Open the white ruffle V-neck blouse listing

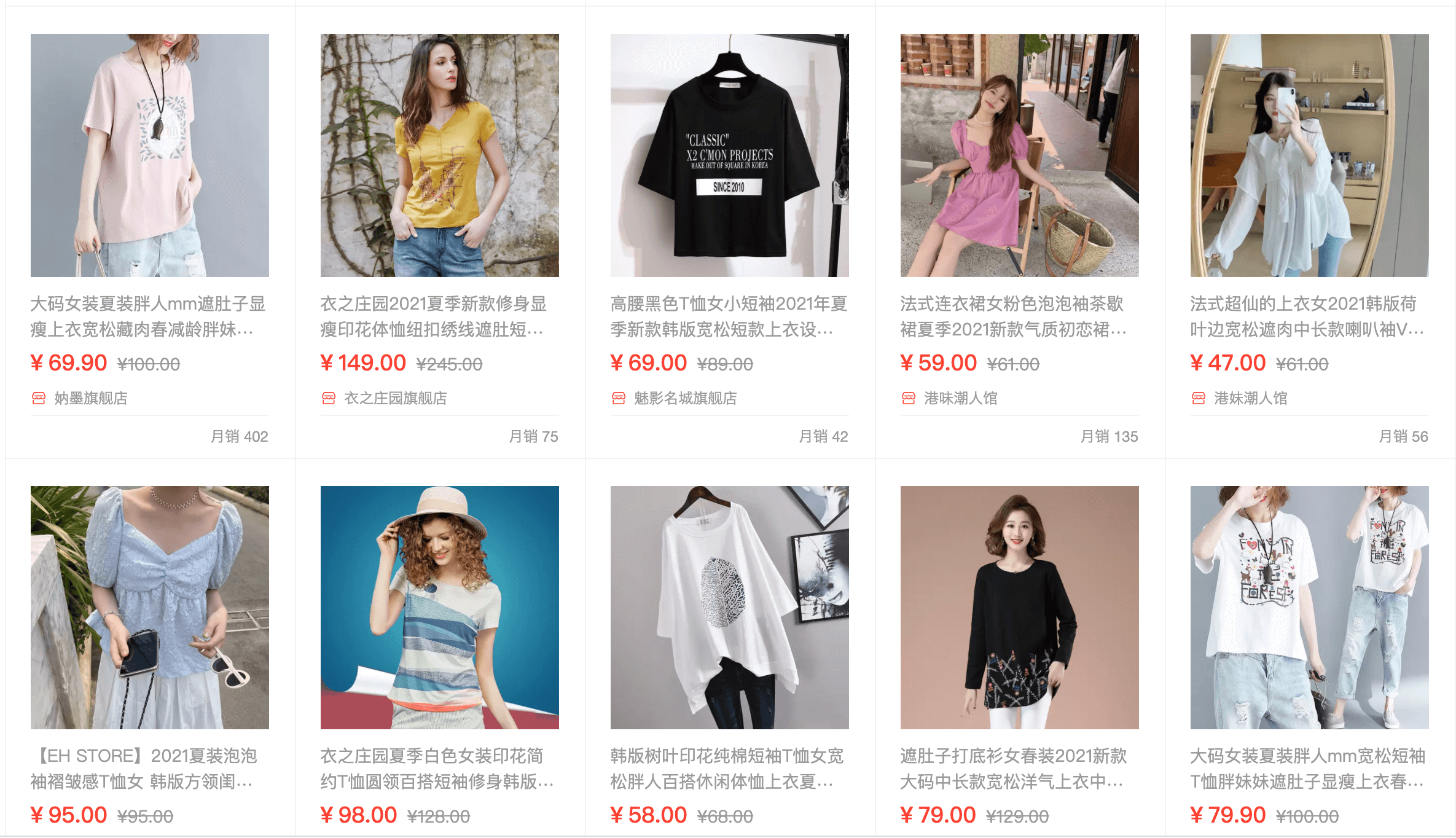[x=1309, y=155]
